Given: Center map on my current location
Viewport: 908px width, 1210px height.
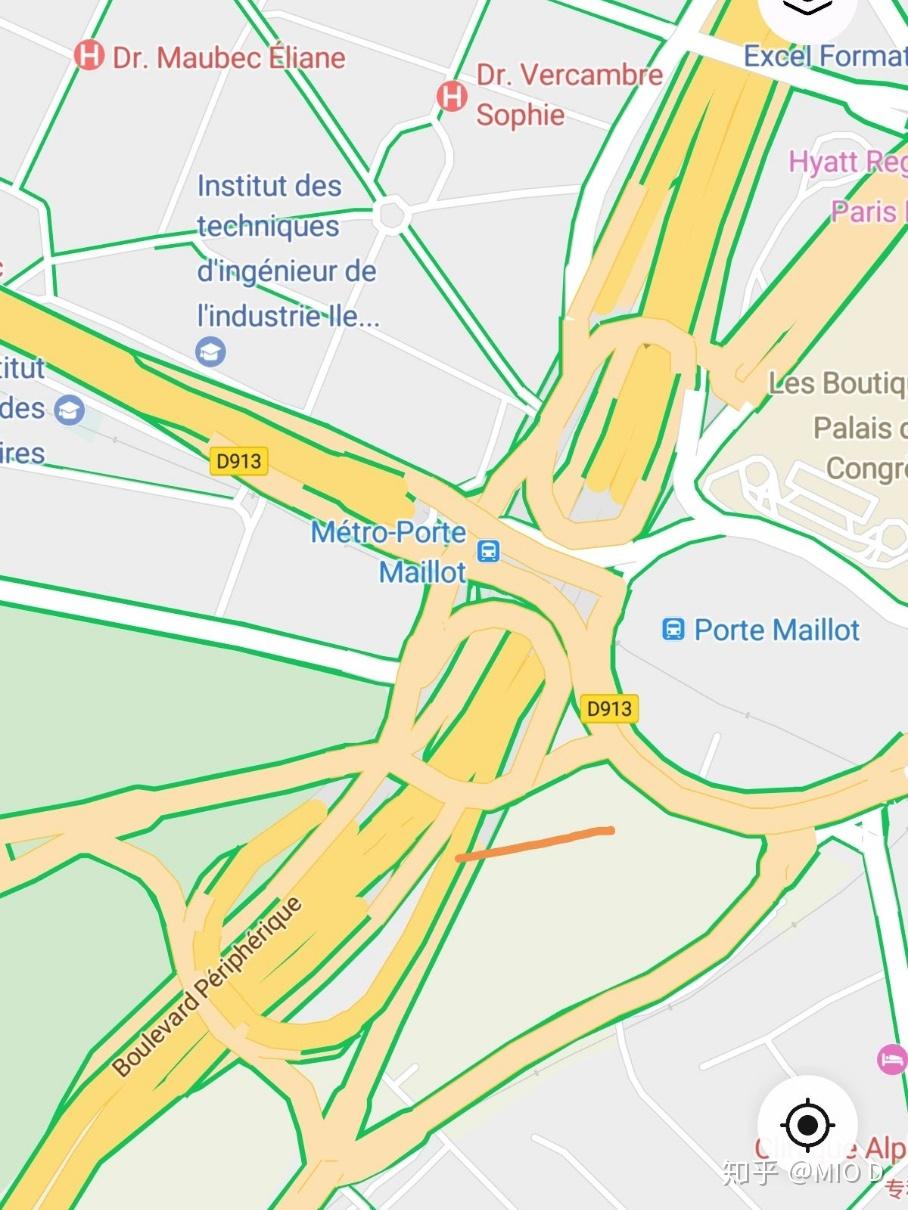Looking at the screenshot, I should click(807, 1125).
